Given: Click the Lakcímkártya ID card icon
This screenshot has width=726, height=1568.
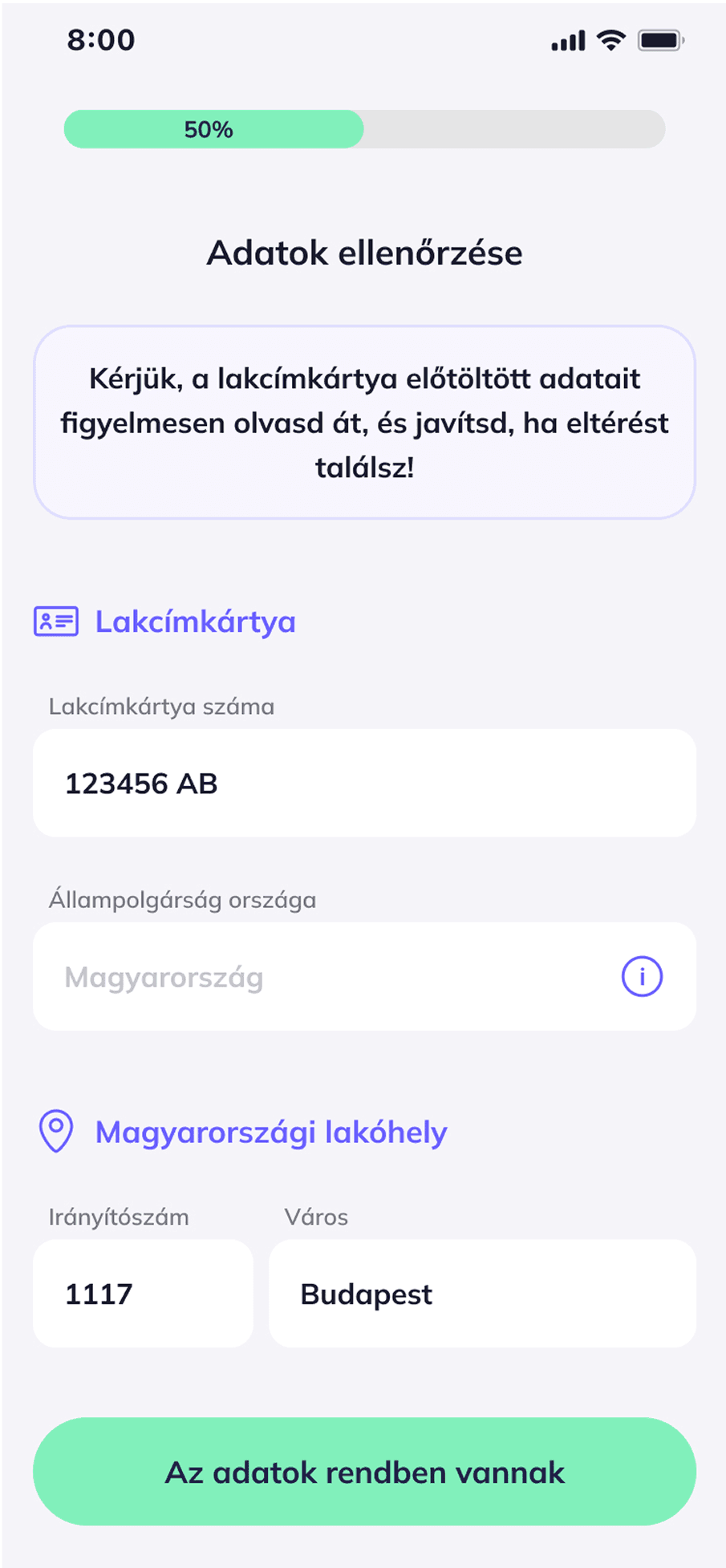Looking at the screenshot, I should [55, 620].
